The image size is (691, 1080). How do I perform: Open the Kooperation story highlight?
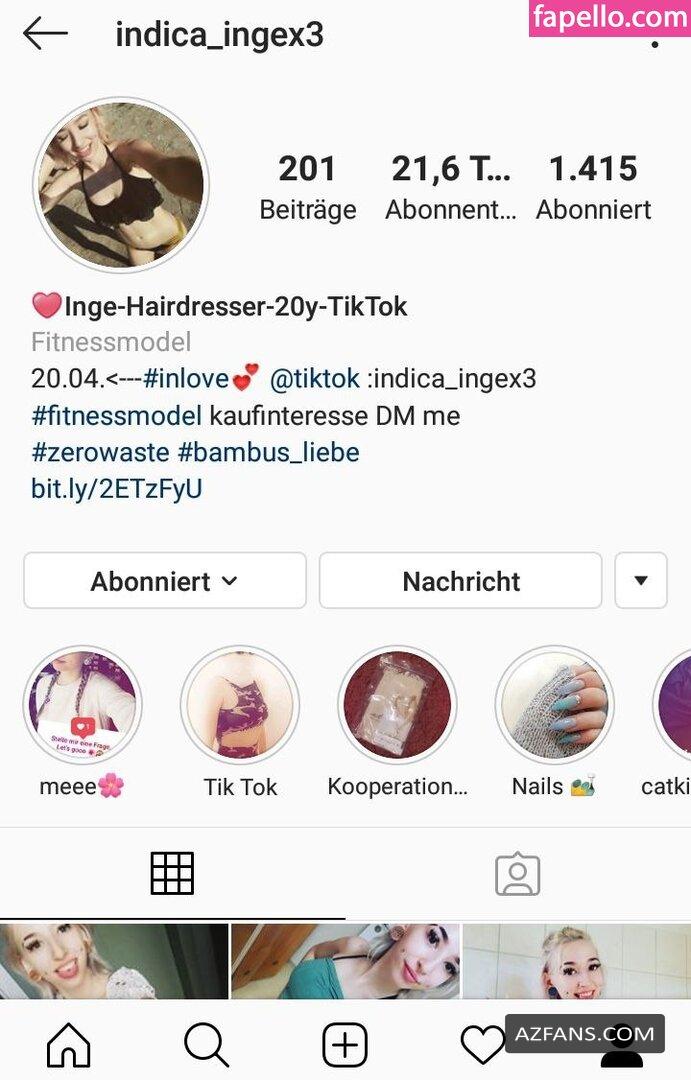(x=397, y=706)
